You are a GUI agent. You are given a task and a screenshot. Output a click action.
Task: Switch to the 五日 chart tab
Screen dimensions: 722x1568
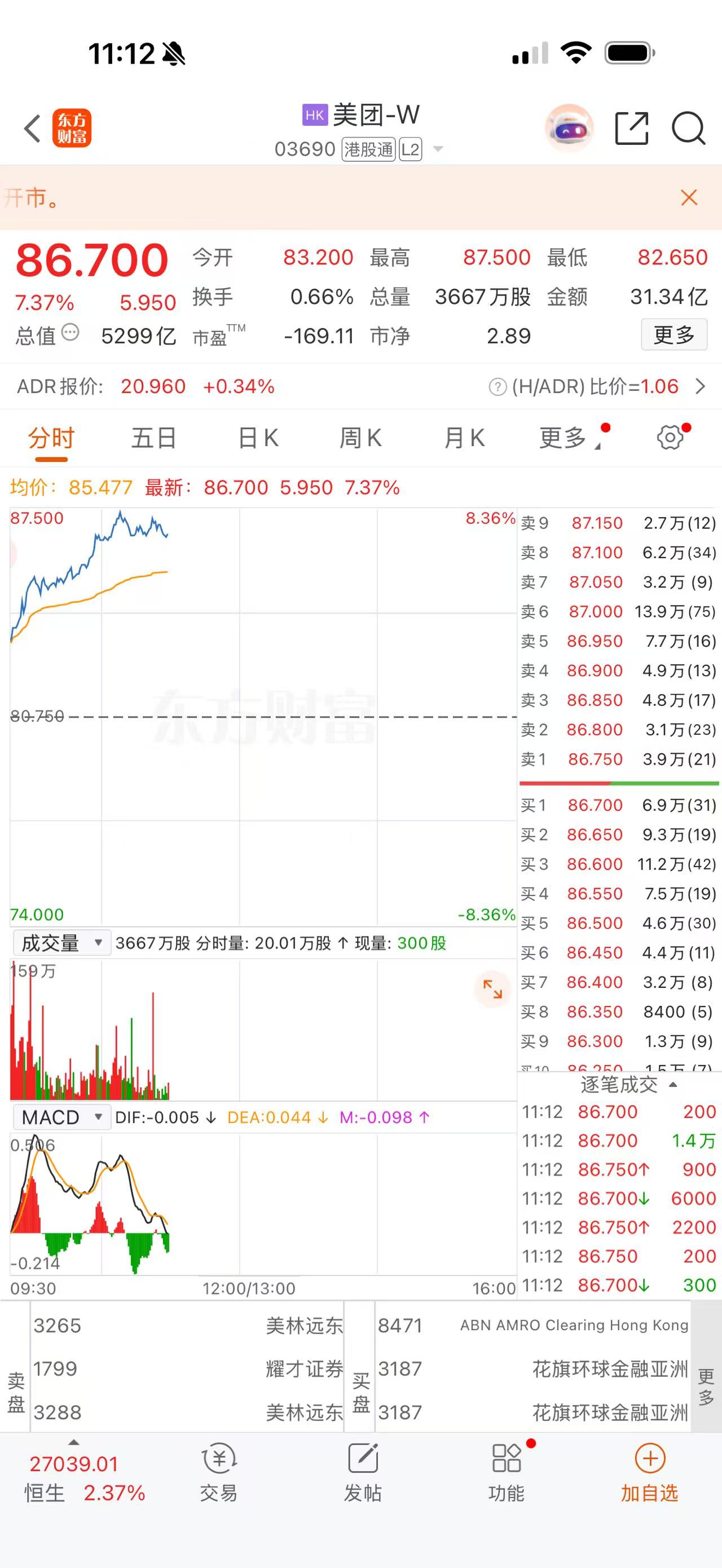pyautogui.click(x=153, y=438)
